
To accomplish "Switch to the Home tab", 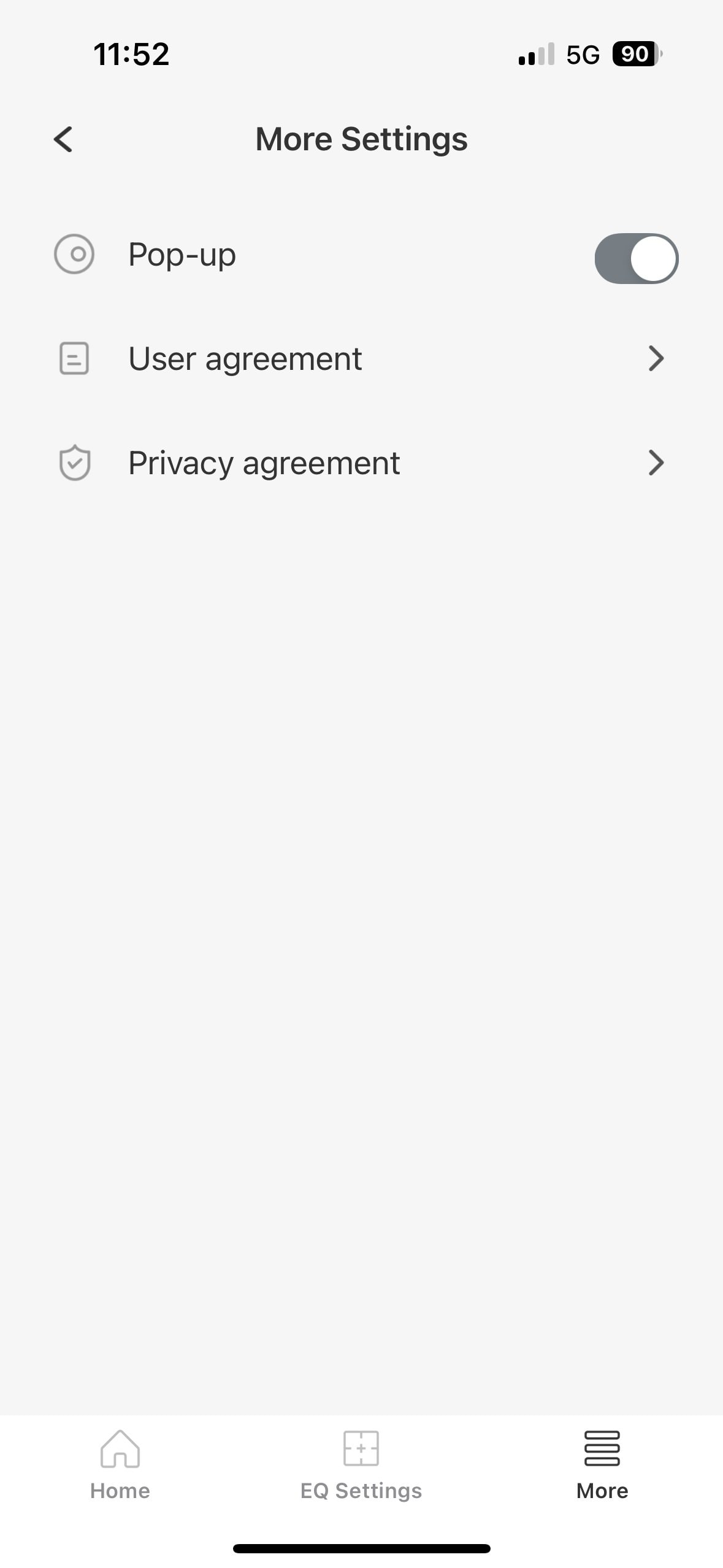I will click(x=120, y=1466).
